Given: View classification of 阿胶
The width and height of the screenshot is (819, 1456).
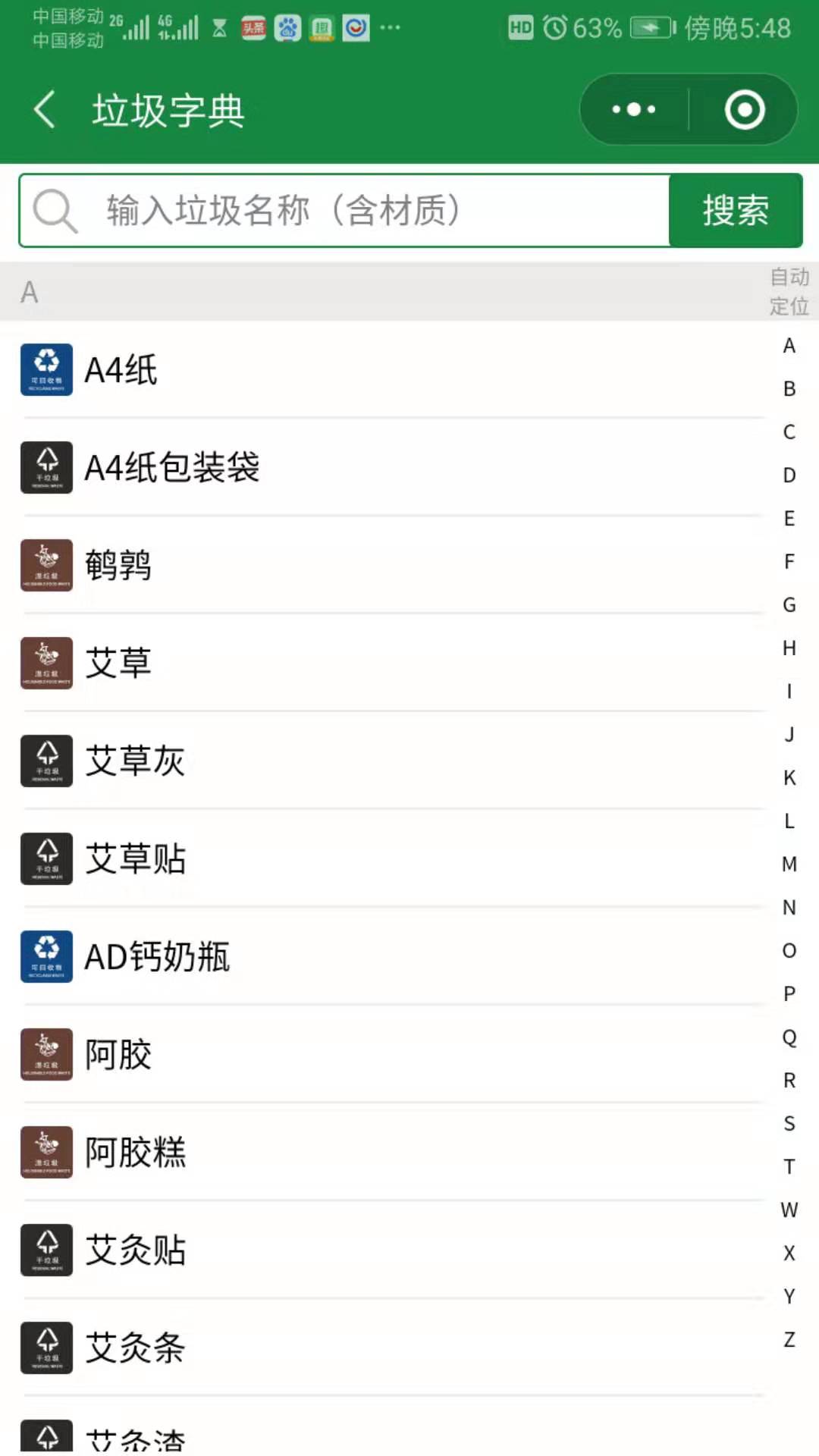Looking at the screenshot, I should coord(394,1055).
